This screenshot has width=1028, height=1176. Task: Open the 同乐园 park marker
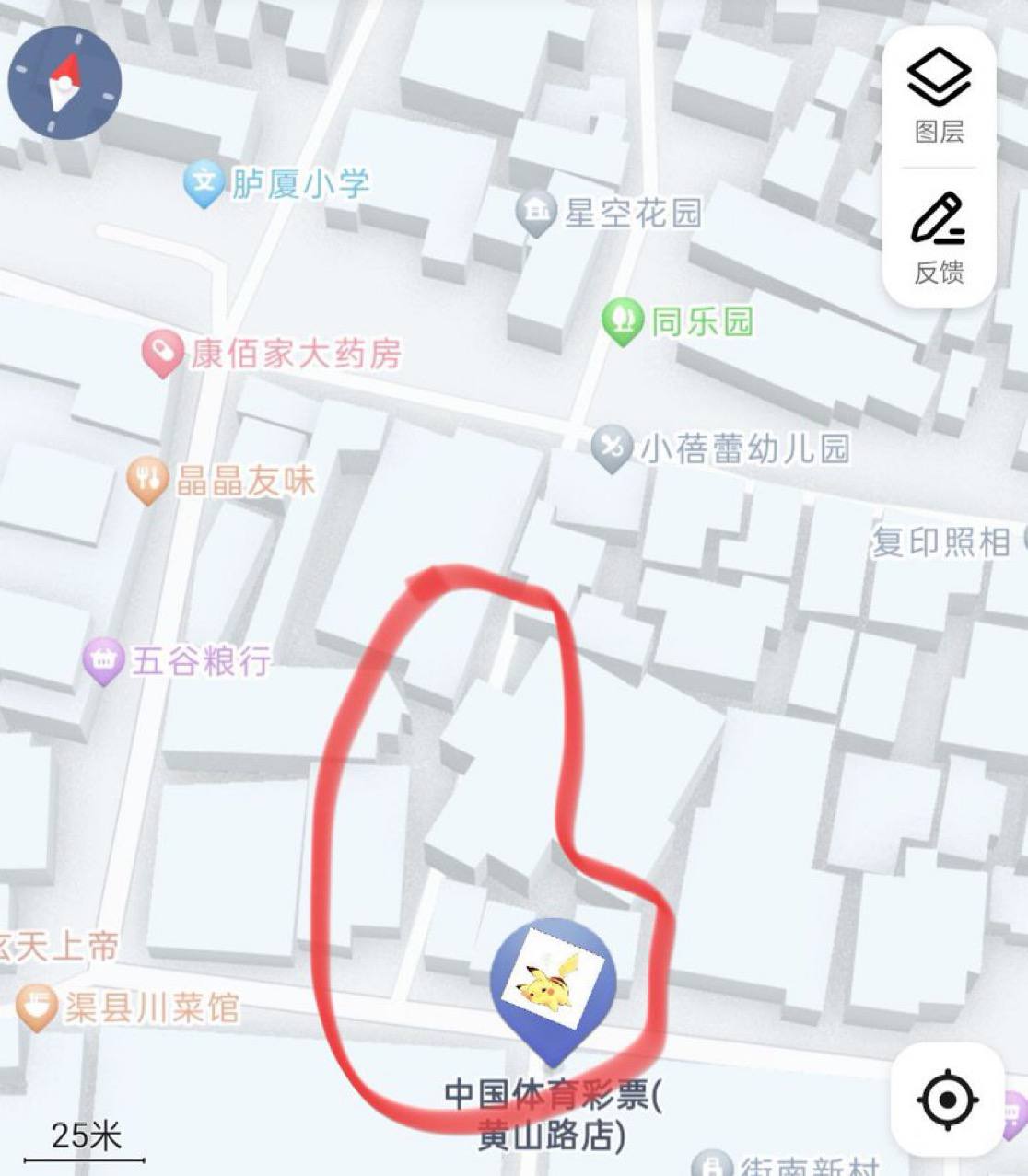(623, 320)
